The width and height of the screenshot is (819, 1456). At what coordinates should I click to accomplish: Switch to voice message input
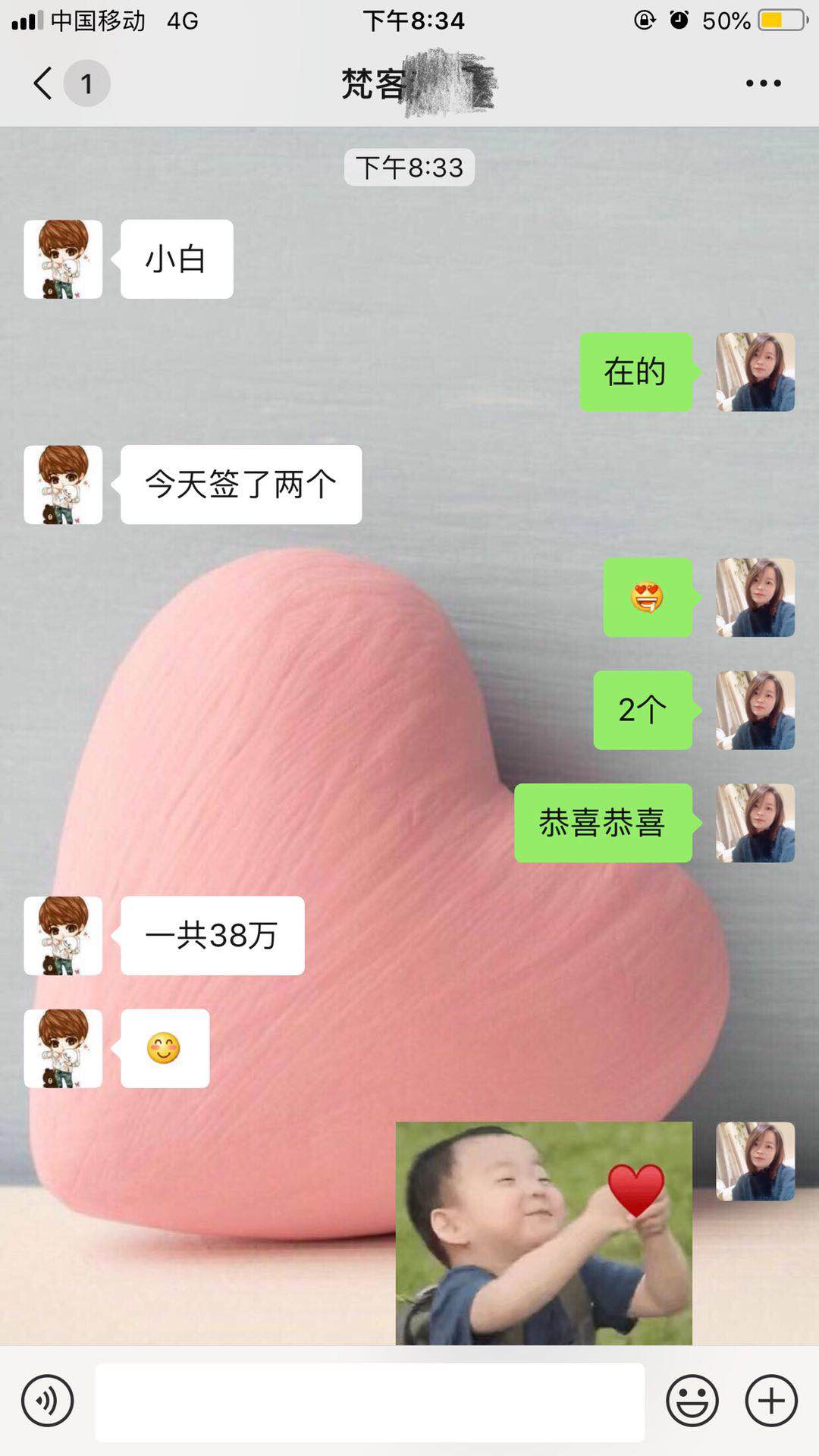48,1401
